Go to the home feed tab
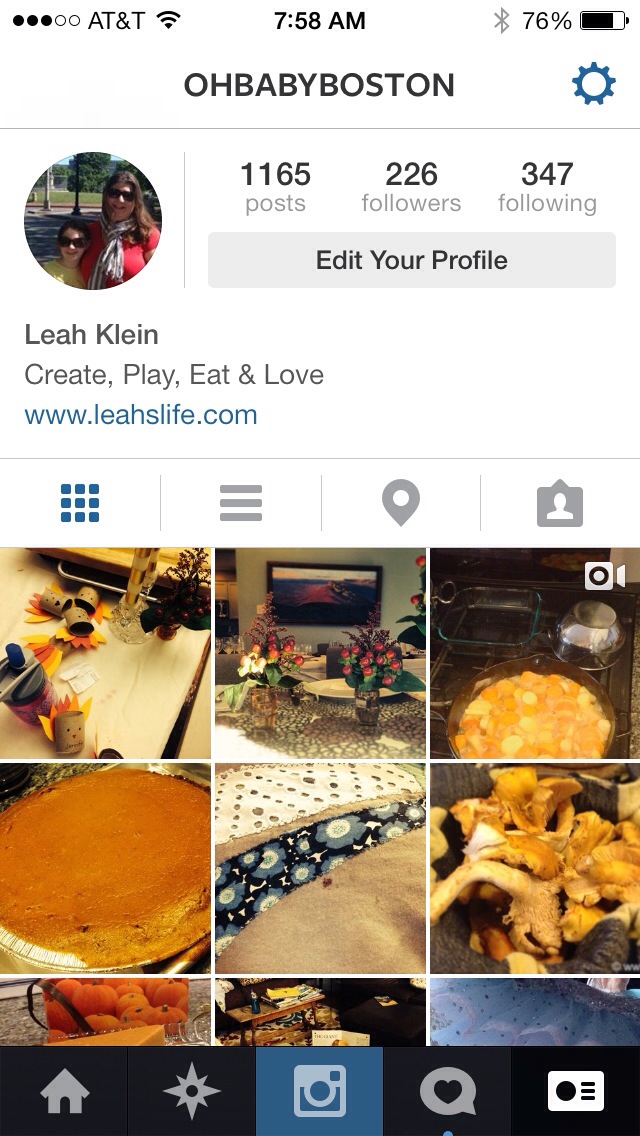Screen dimensions: 640x1136 point(64,1091)
